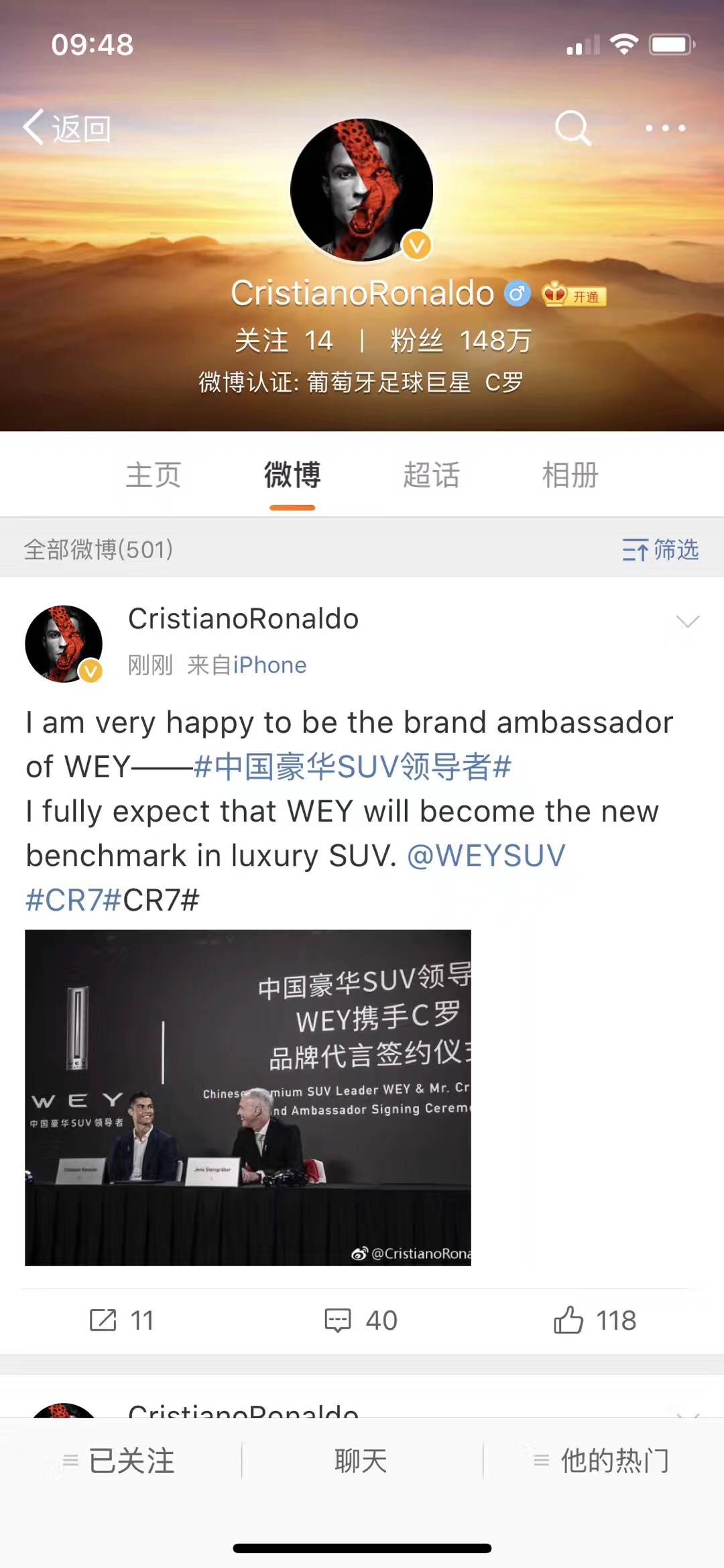View the signing ceremony photo
724x1568 pixels.
click(x=248, y=1097)
